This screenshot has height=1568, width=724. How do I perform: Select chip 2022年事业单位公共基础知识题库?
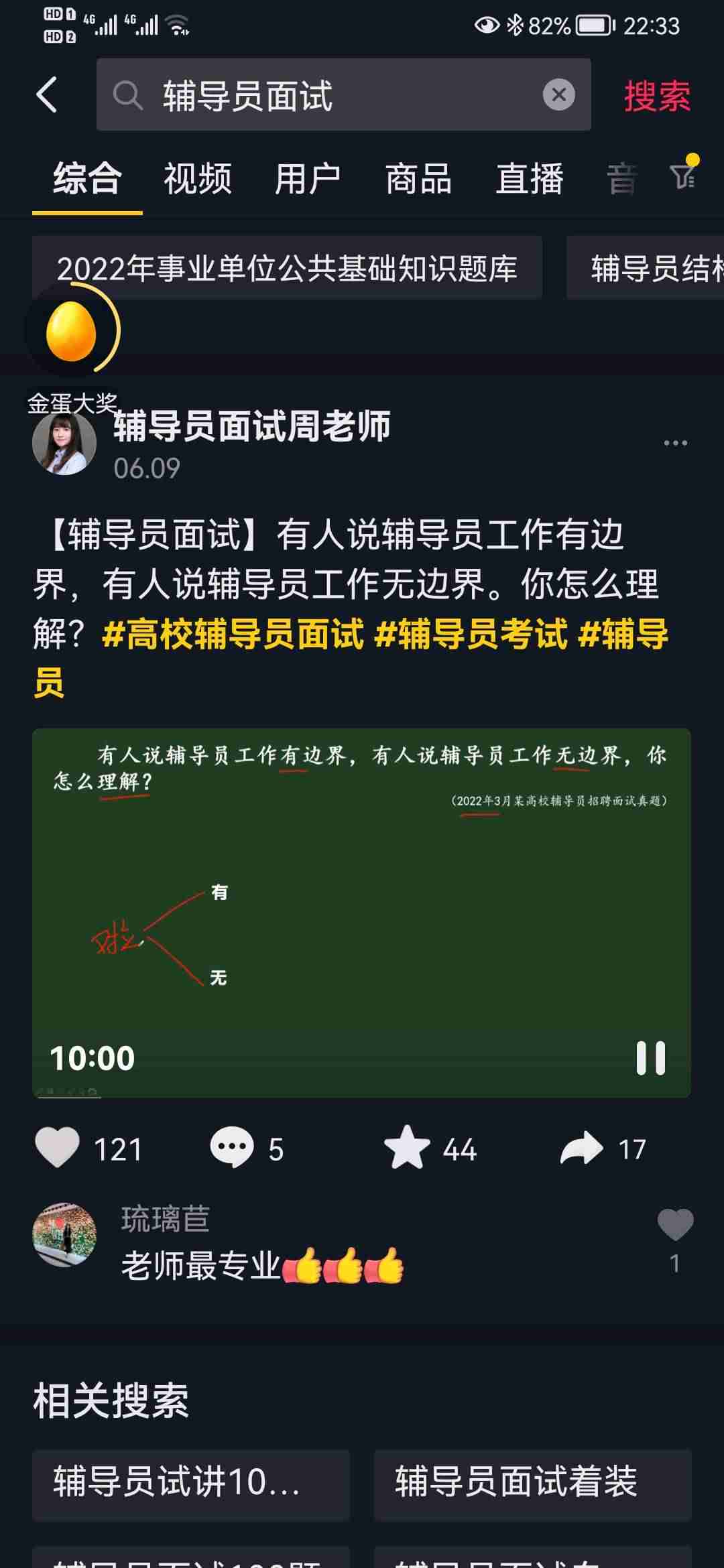(x=287, y=268)
